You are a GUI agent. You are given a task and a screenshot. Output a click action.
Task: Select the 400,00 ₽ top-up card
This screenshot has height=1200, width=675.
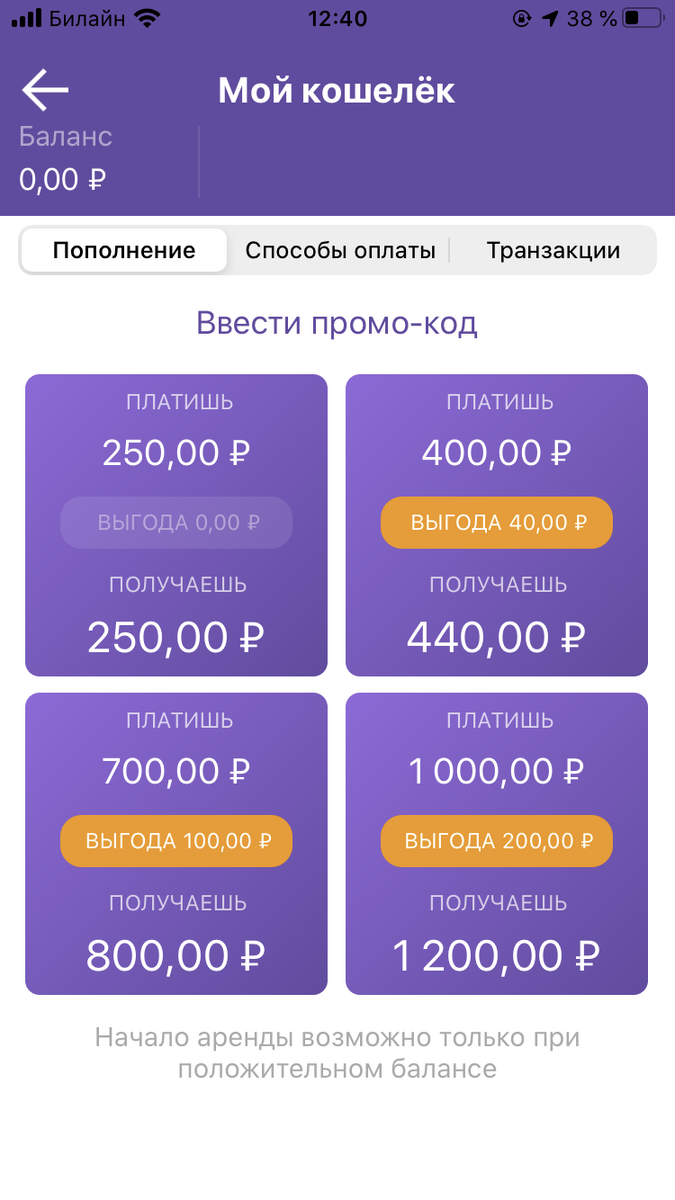[x=497, y=525]
